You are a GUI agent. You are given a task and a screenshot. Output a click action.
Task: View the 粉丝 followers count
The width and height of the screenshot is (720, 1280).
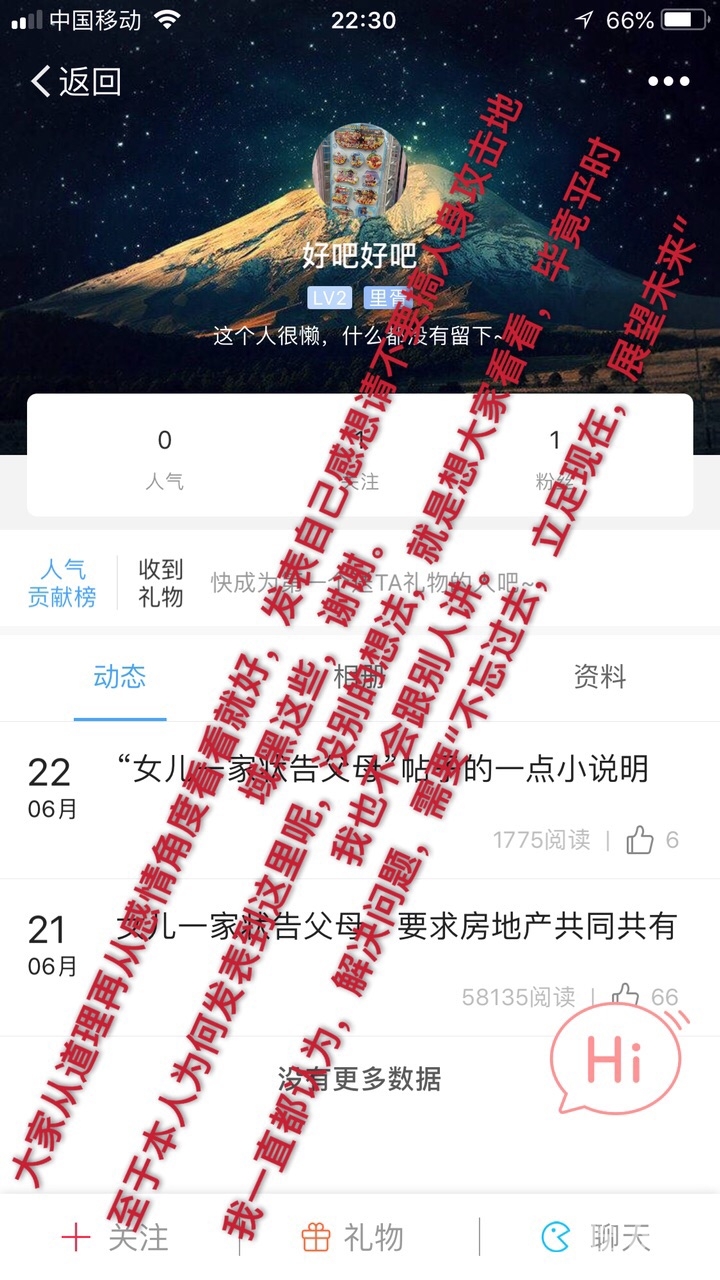[x=555, y=457]
